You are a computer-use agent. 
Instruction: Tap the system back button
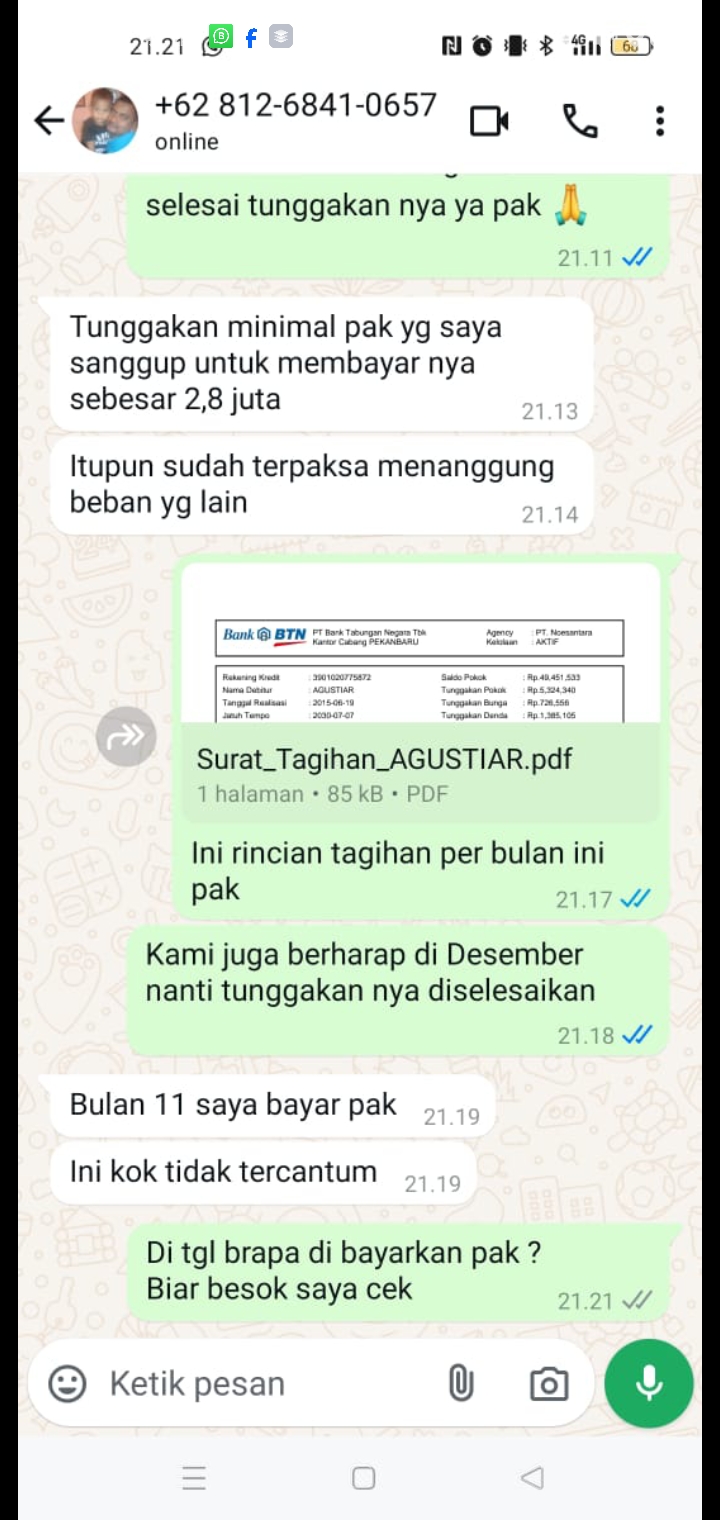coord(532,1478)
